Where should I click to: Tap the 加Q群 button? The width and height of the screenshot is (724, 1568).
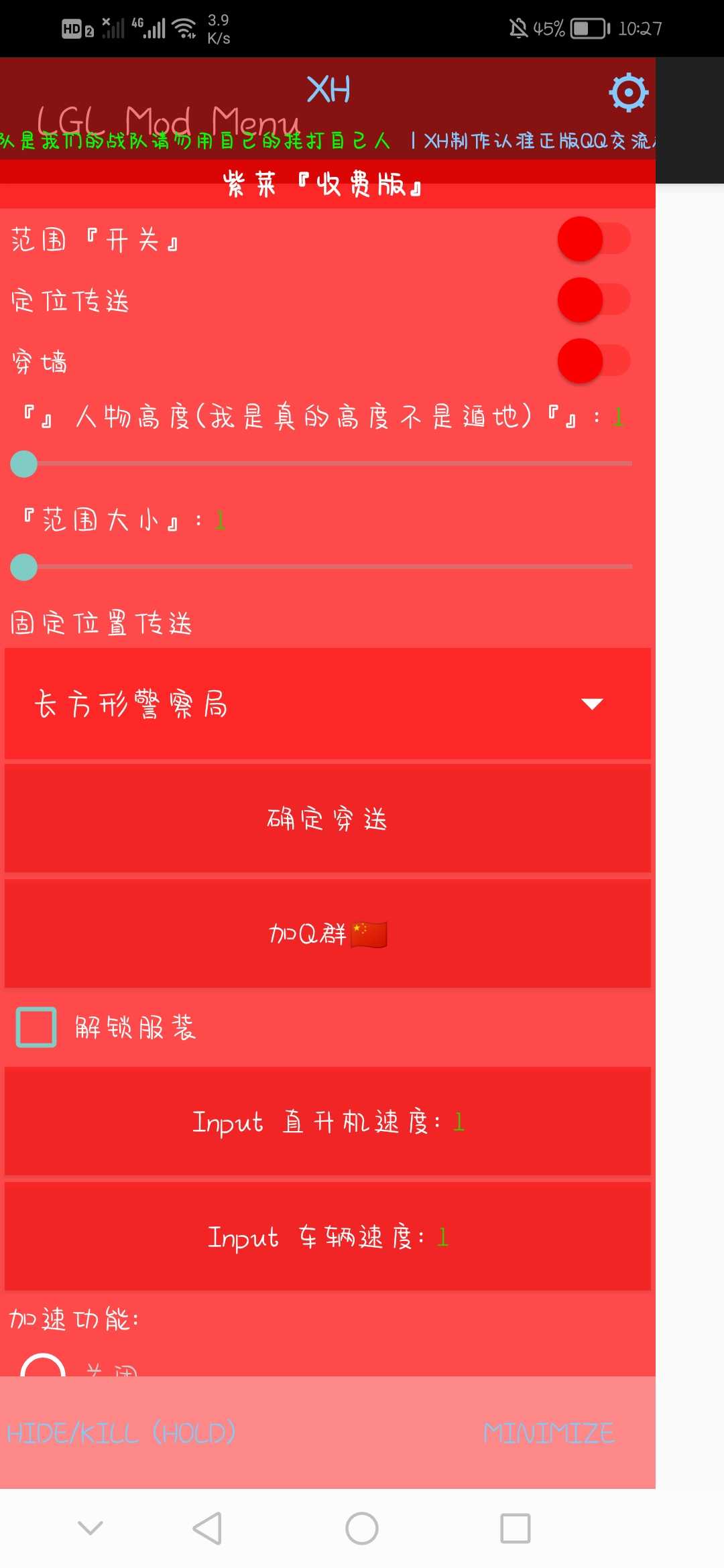click(327, 933)
